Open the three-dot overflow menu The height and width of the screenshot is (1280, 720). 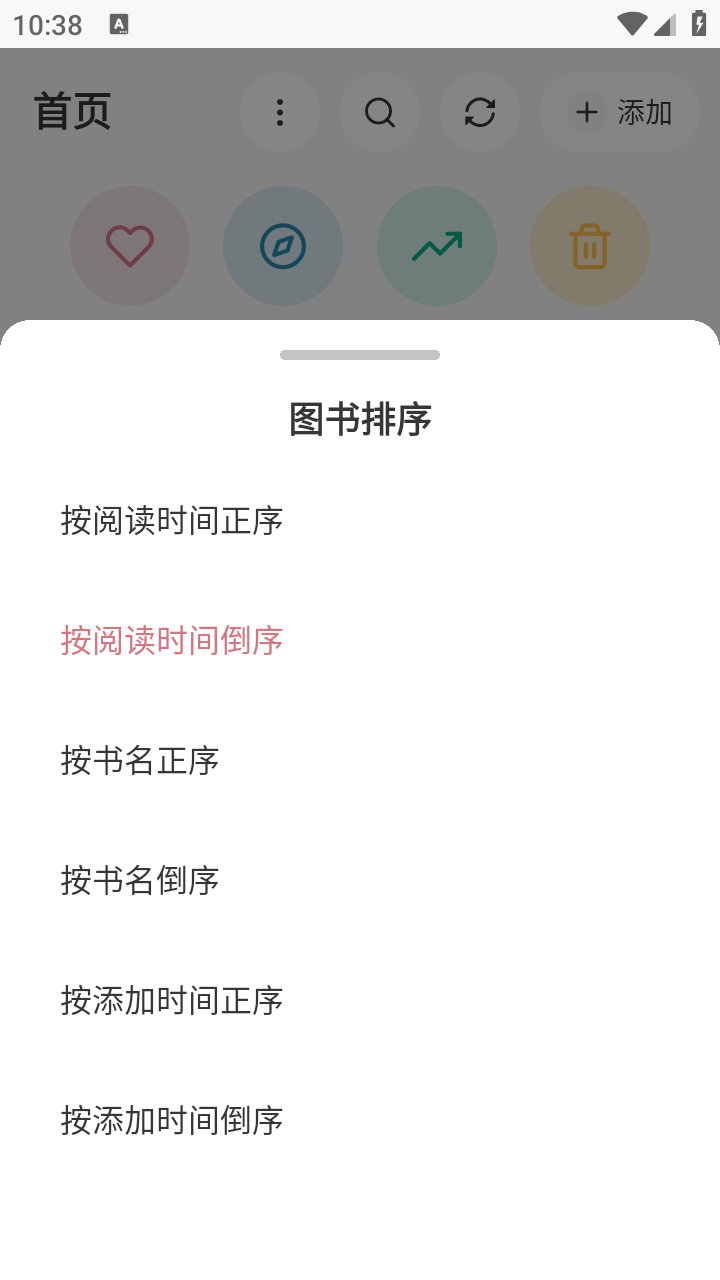point(280,113)
